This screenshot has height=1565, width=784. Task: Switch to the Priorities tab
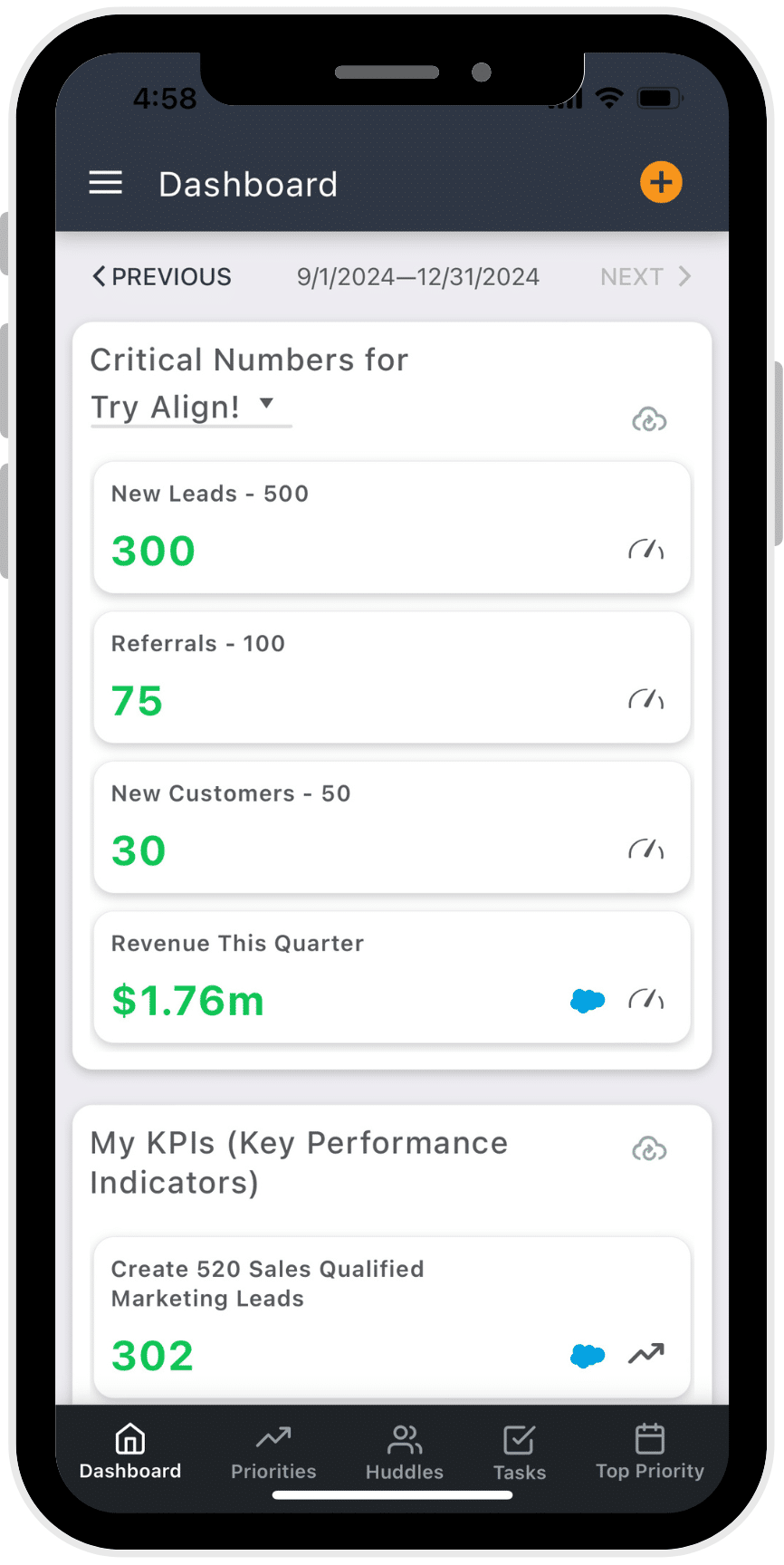273,1453
